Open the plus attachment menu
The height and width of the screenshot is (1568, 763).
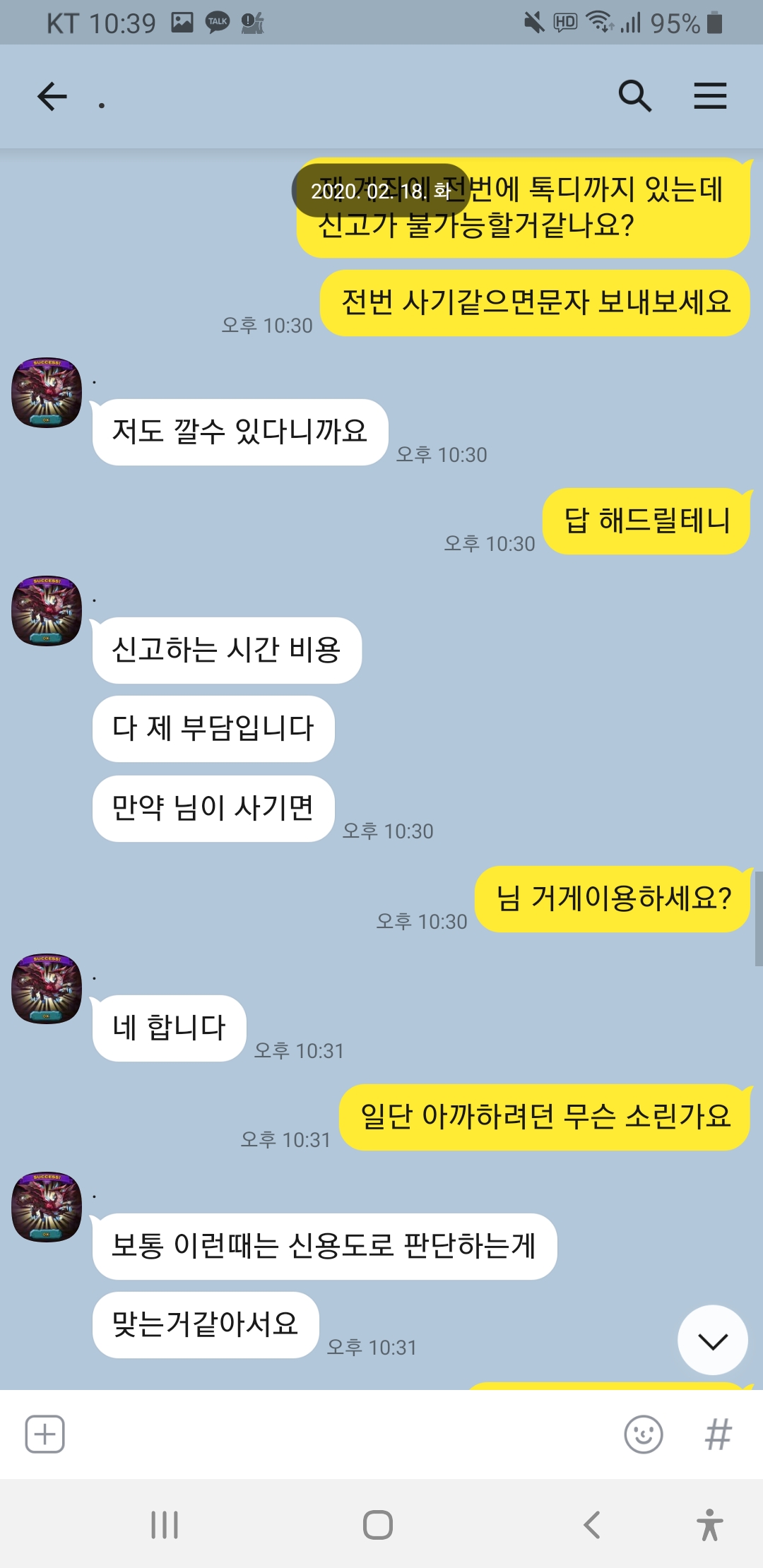coord(45,1435)
